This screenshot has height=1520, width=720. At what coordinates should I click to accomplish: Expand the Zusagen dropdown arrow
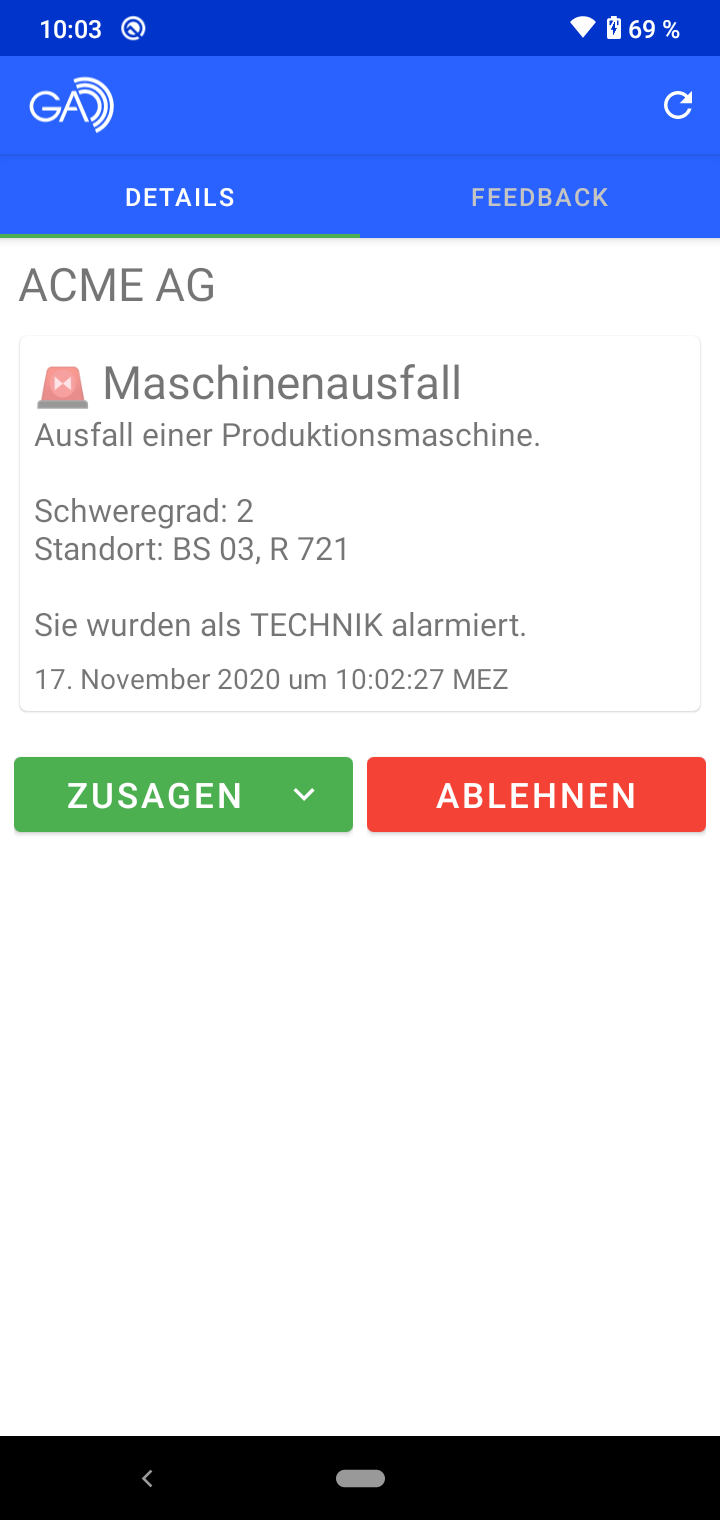[x=305, y=795]
